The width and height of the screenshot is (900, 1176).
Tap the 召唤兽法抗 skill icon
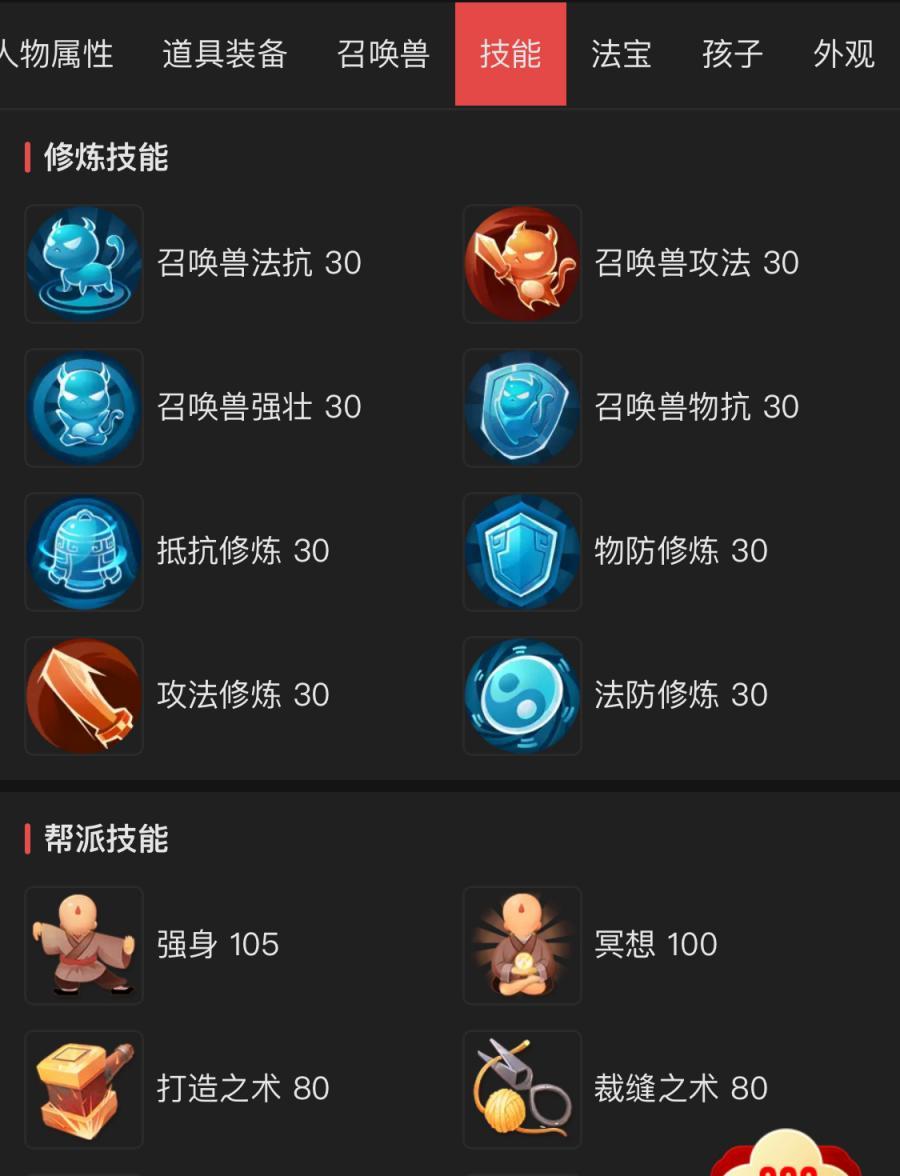[x=84, y=264]
